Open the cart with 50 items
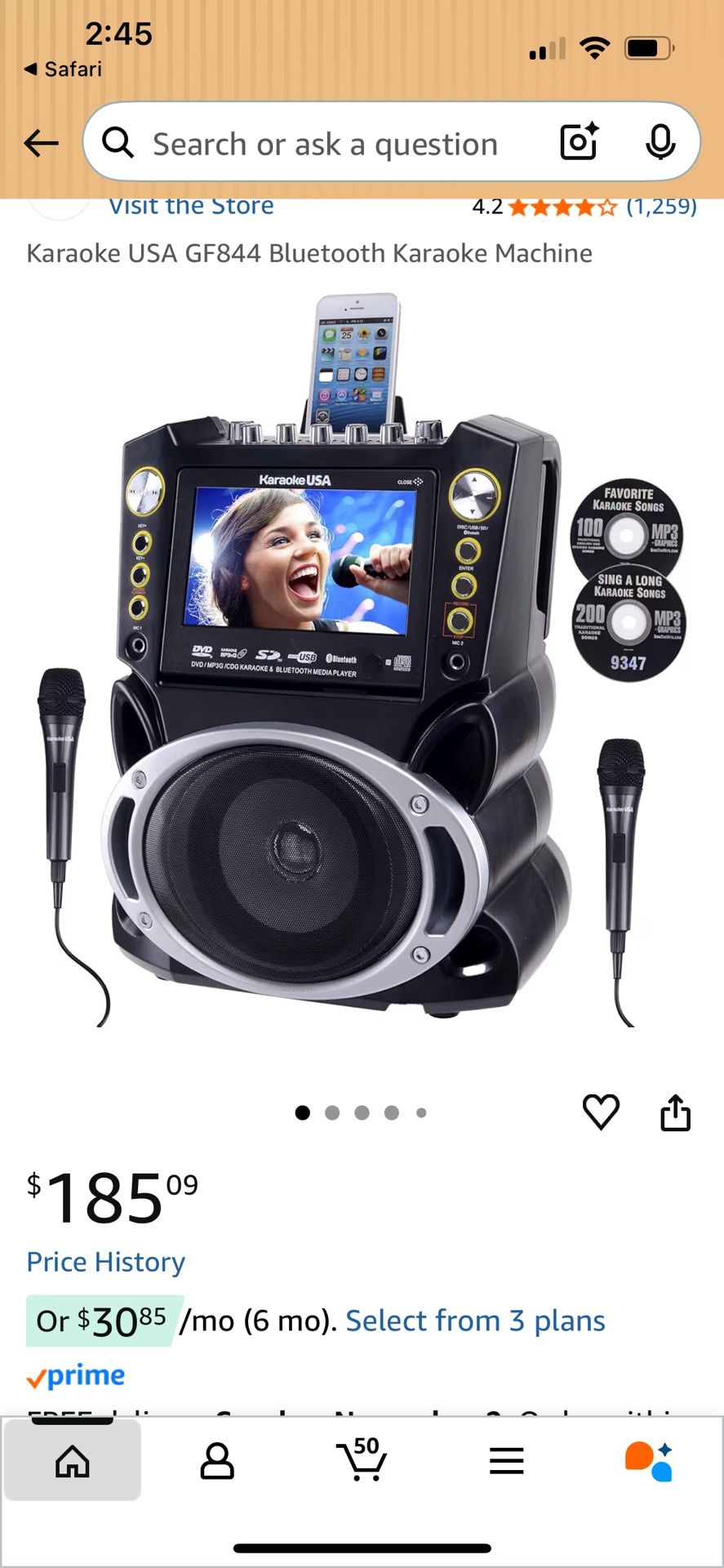 (x=362, y=1459)
